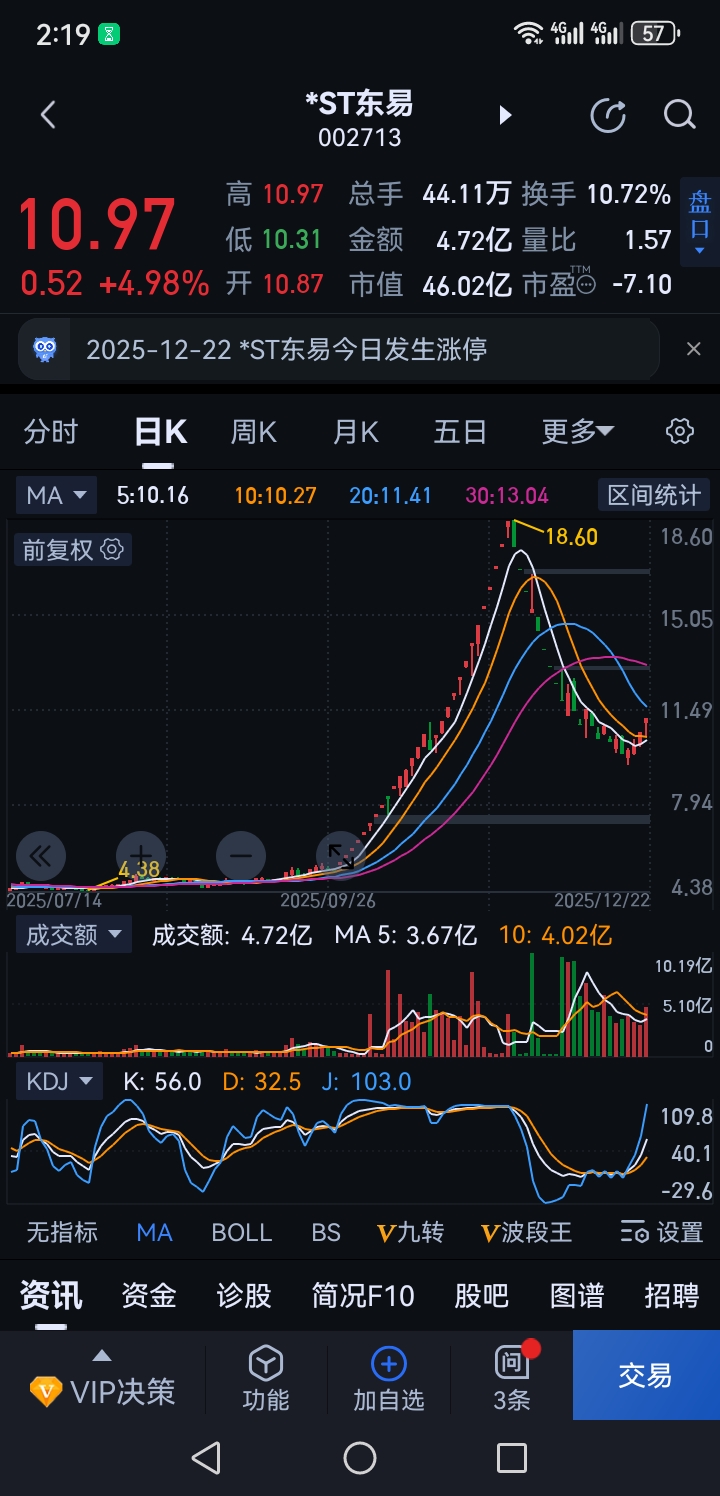Tap the share icon next to search
The height and width of the screenshot is (1496, 720).
point(608,116)
